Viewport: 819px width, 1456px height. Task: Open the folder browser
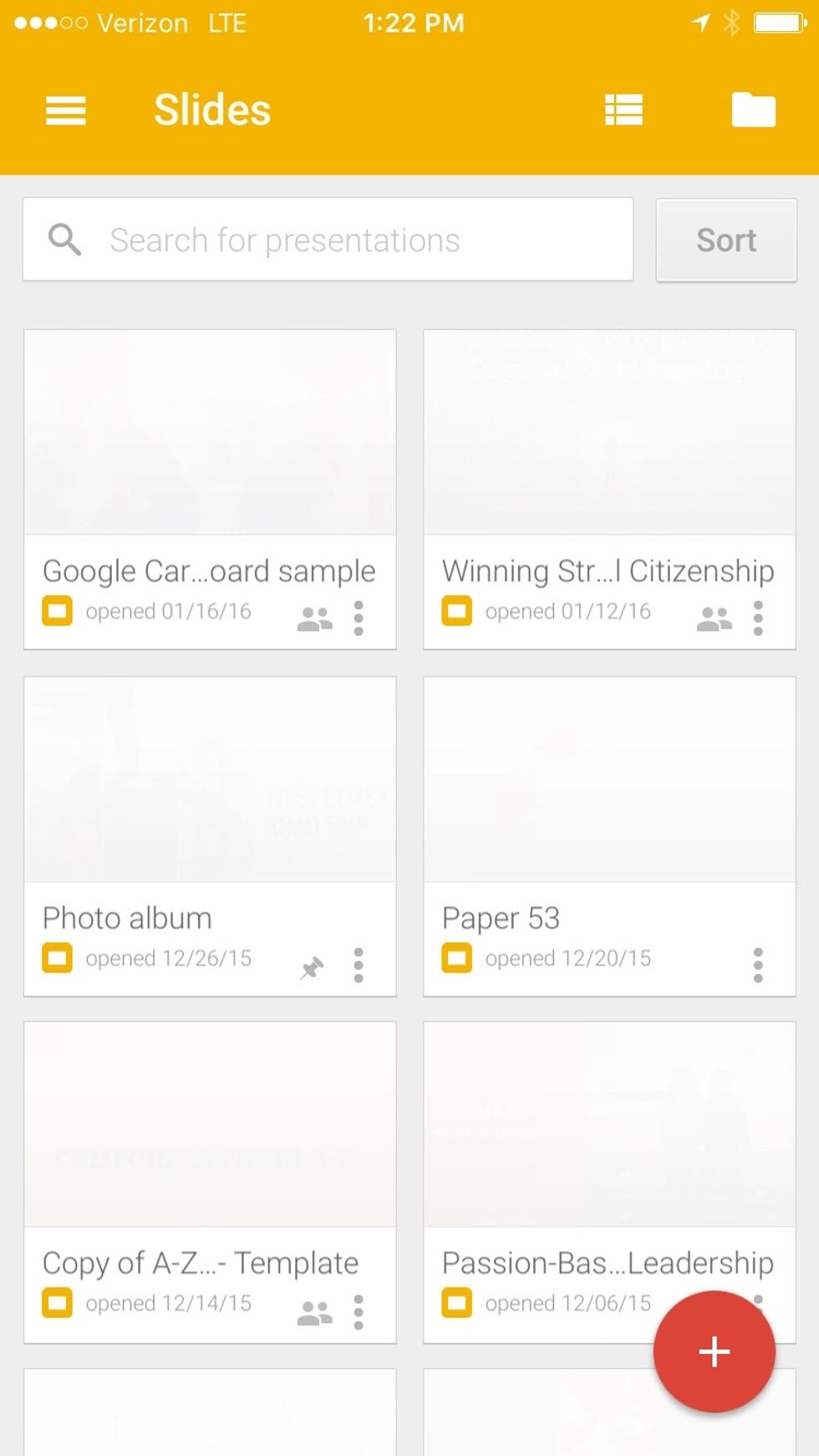(x=753, y=109)
